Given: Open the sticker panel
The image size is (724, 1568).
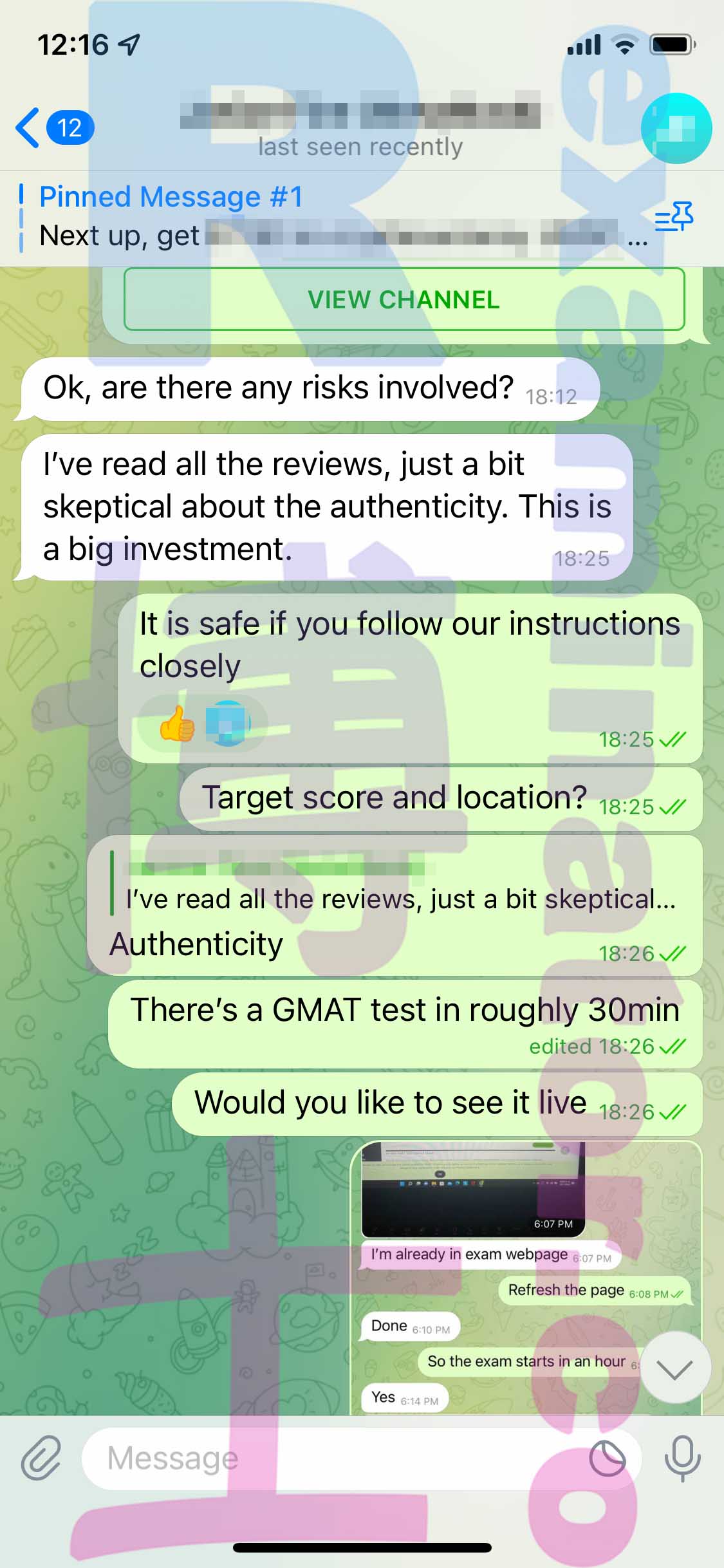Looking at the screenshot, I should point(608,1458).
